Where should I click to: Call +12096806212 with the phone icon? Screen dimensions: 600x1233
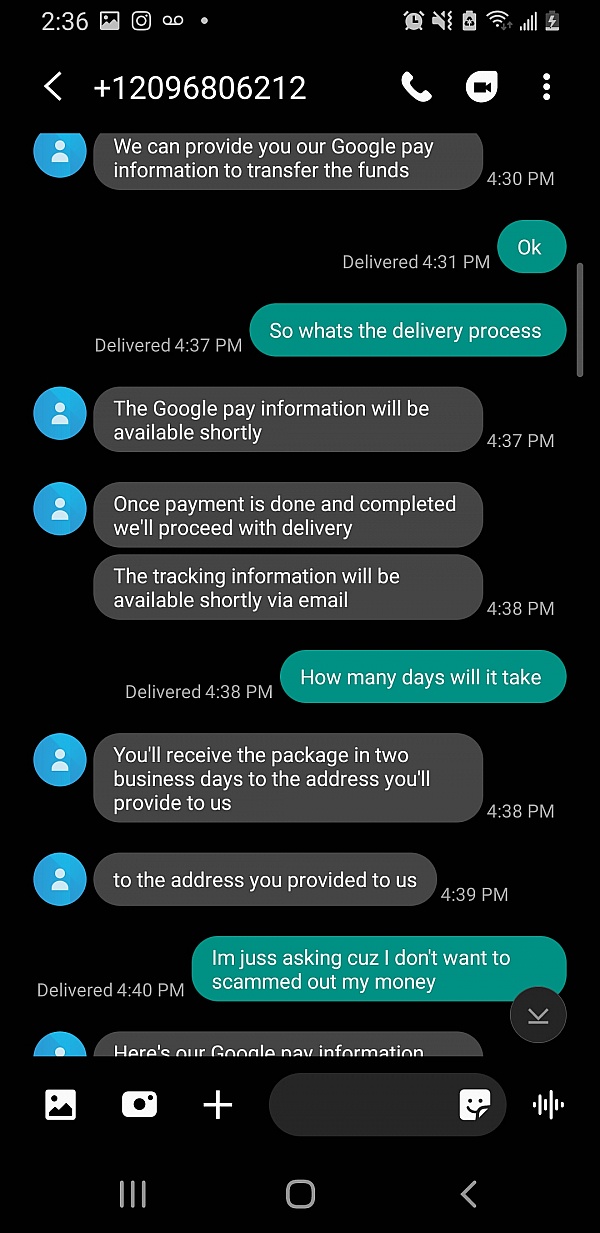(x=416, y=87)
